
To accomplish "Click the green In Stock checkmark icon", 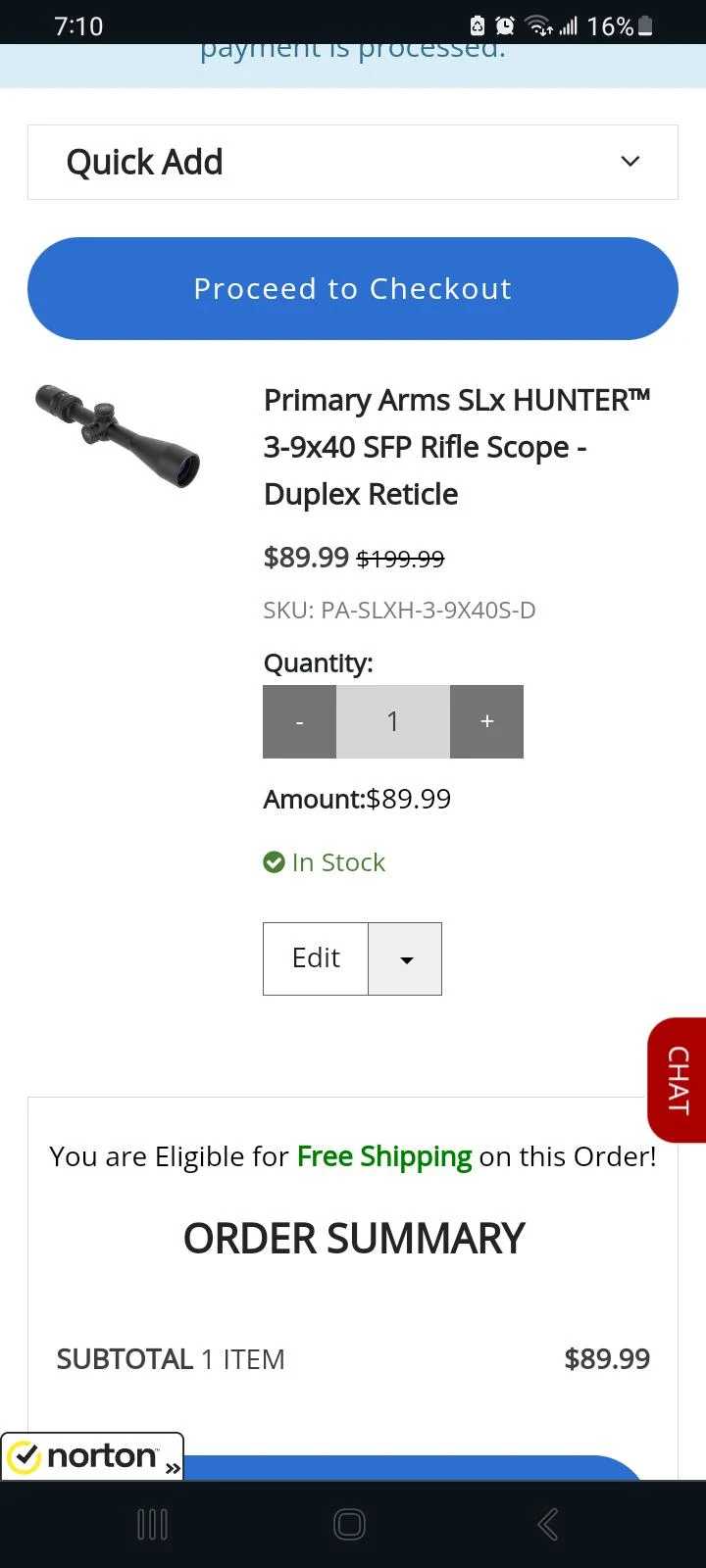I will 274,861.
